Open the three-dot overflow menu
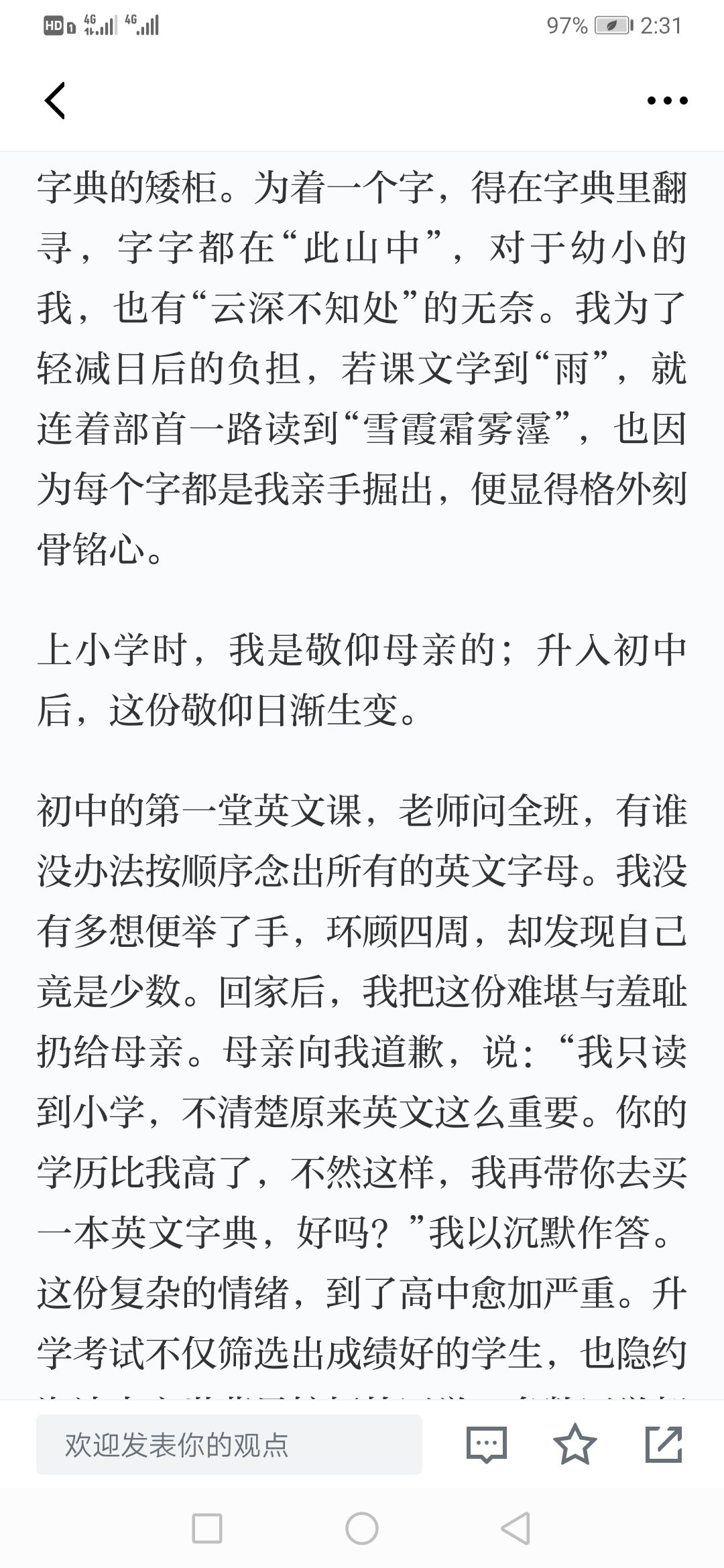The height and width of the screenshot is (1568, 724). pos(667,101)
